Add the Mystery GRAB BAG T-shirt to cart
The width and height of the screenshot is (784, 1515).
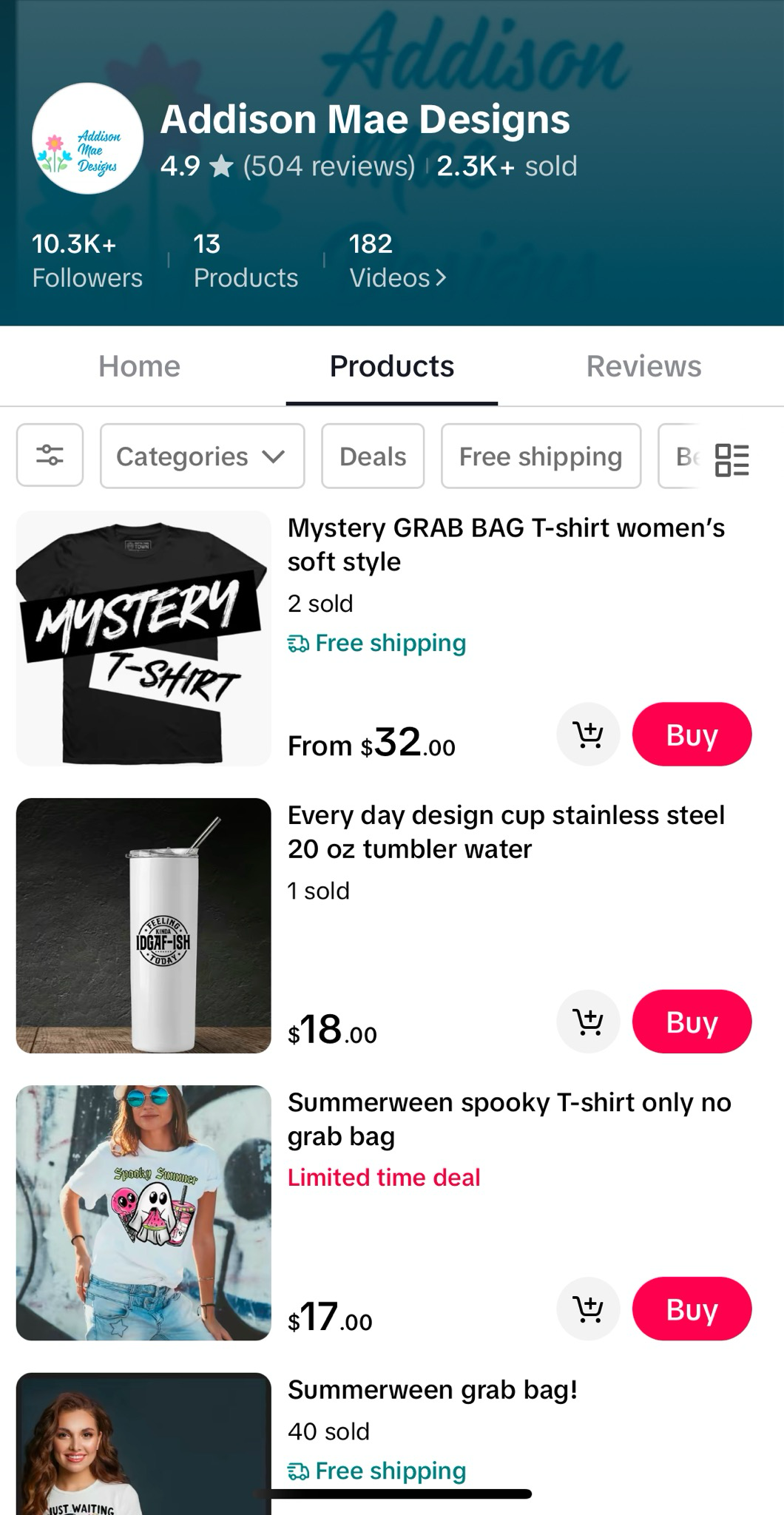coord(588,734)
